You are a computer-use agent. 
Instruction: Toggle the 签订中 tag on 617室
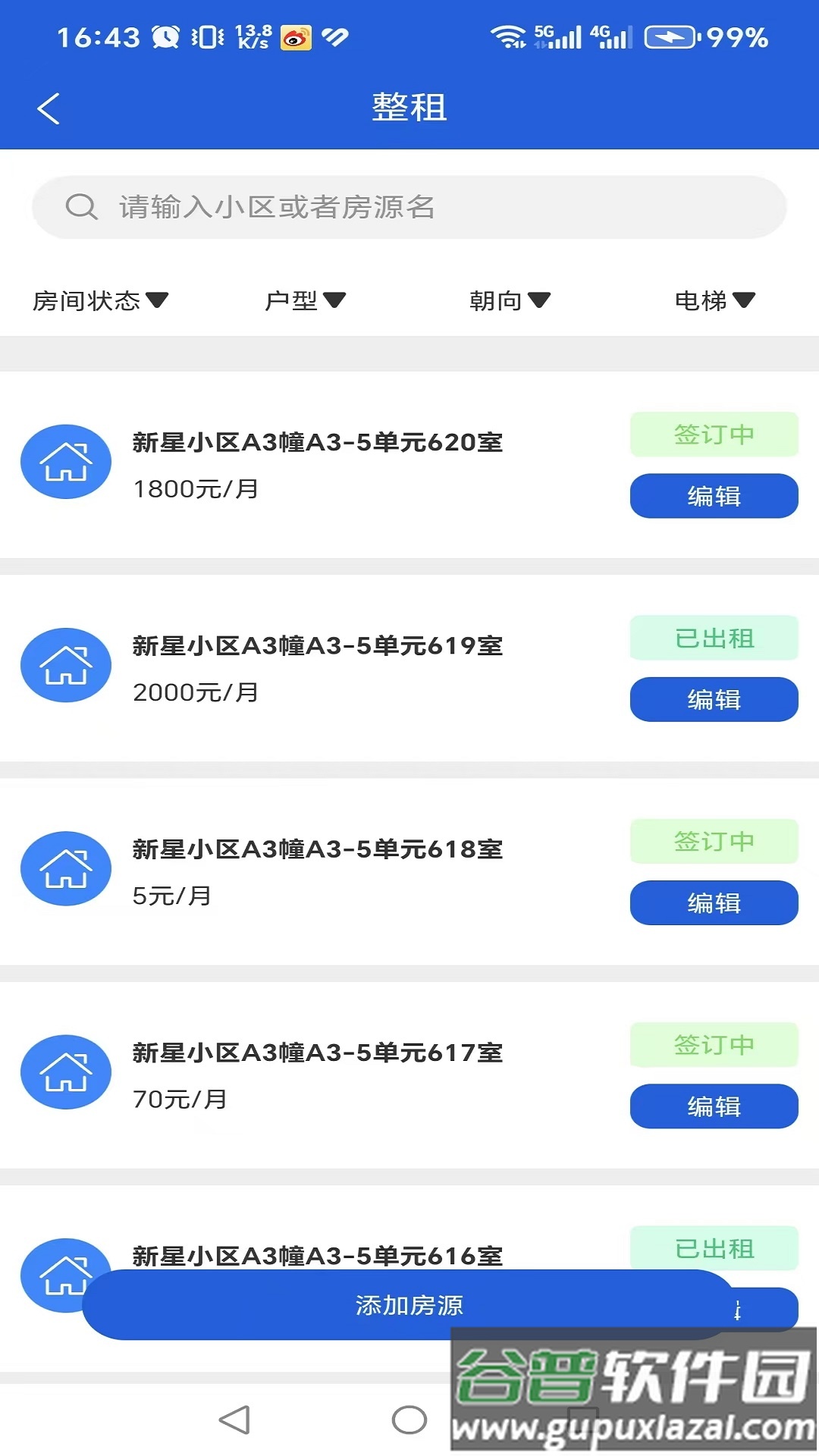tap(713, 1045)
